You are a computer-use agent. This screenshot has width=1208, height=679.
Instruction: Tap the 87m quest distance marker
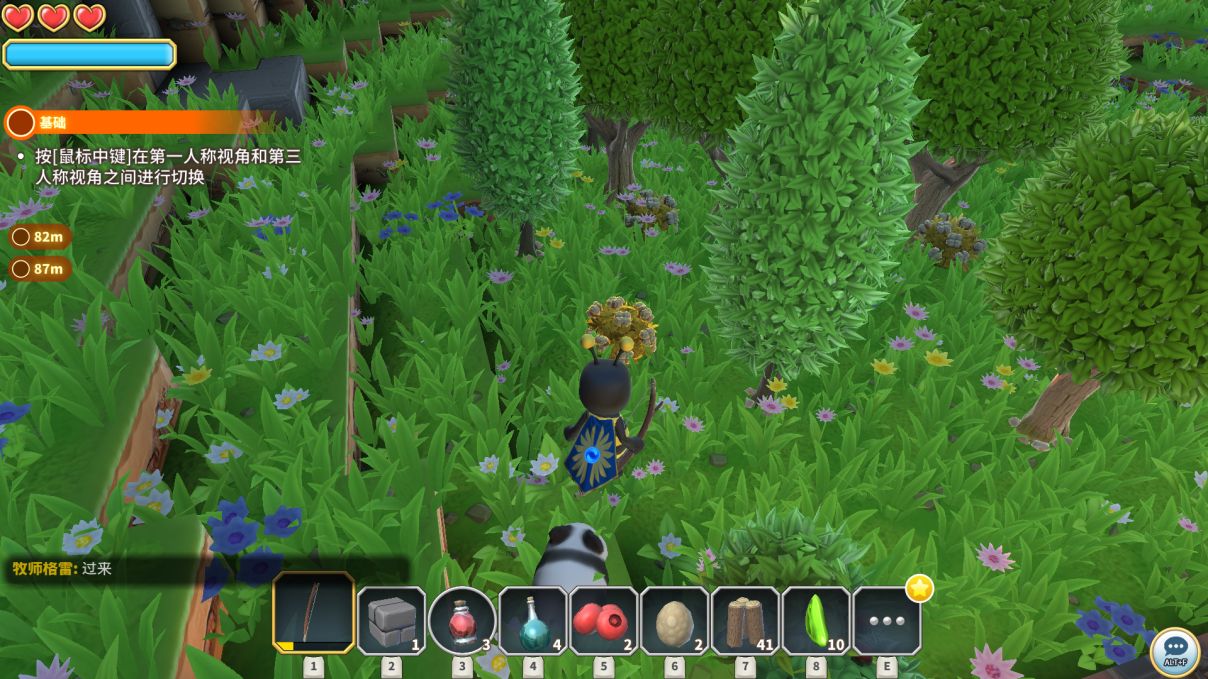40,268
